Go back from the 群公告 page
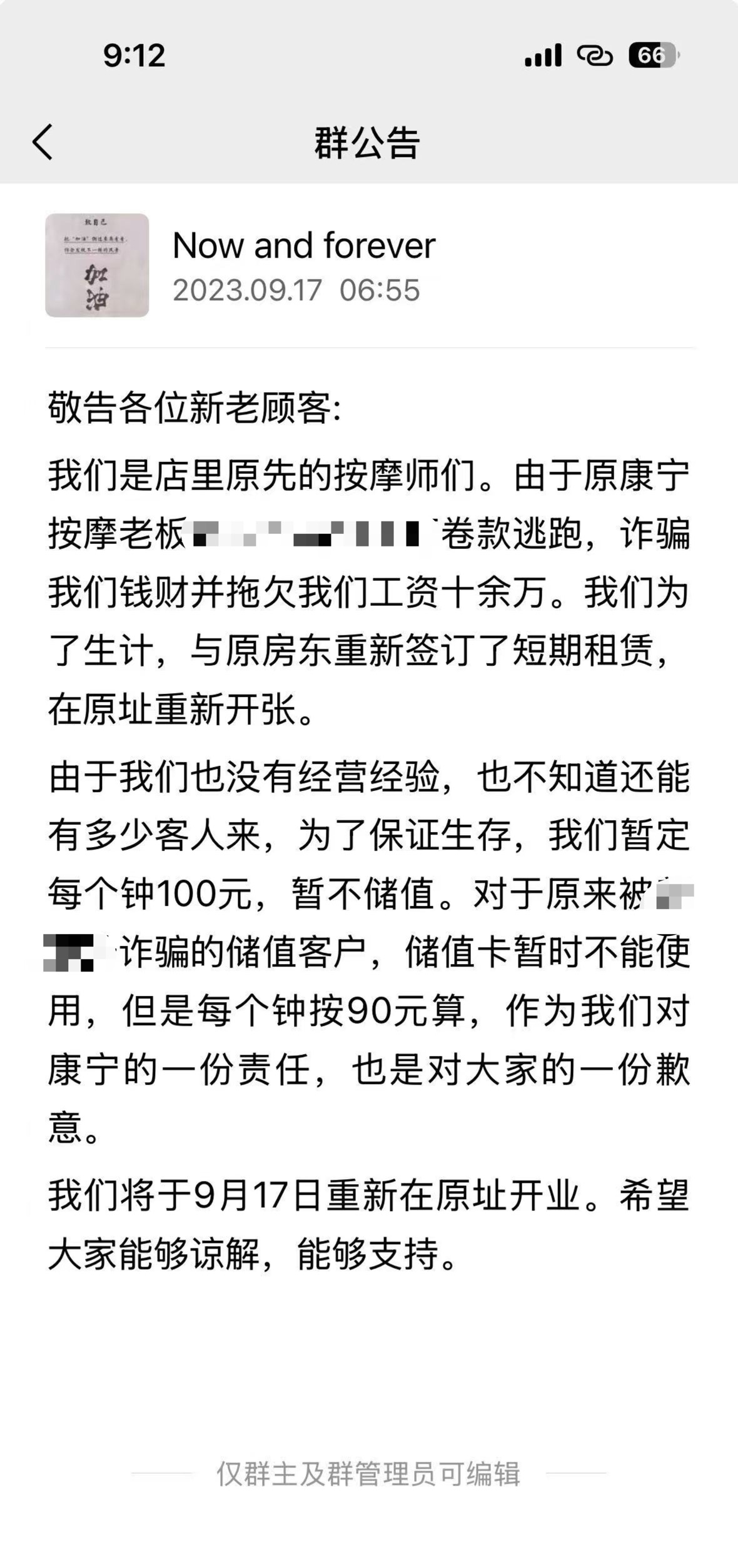 tap(43, 142)
